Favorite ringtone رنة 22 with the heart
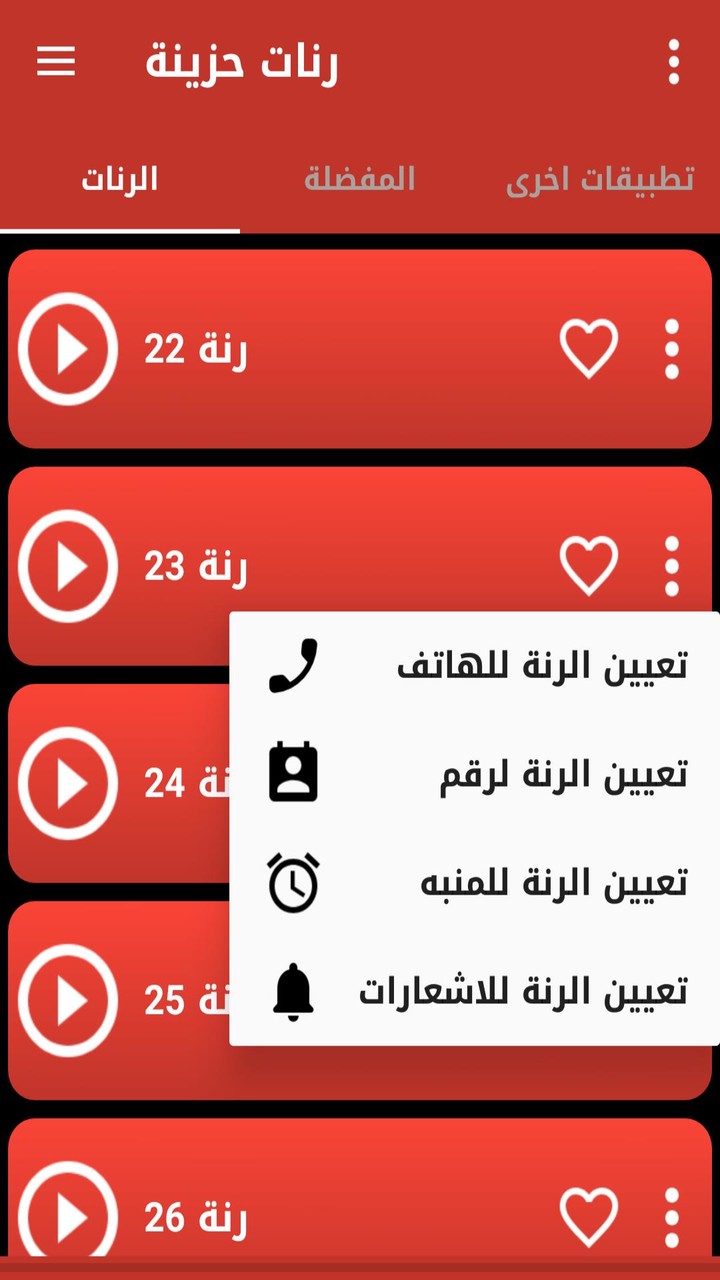Viewport: 720px width, 1280px height. point(589,348)
